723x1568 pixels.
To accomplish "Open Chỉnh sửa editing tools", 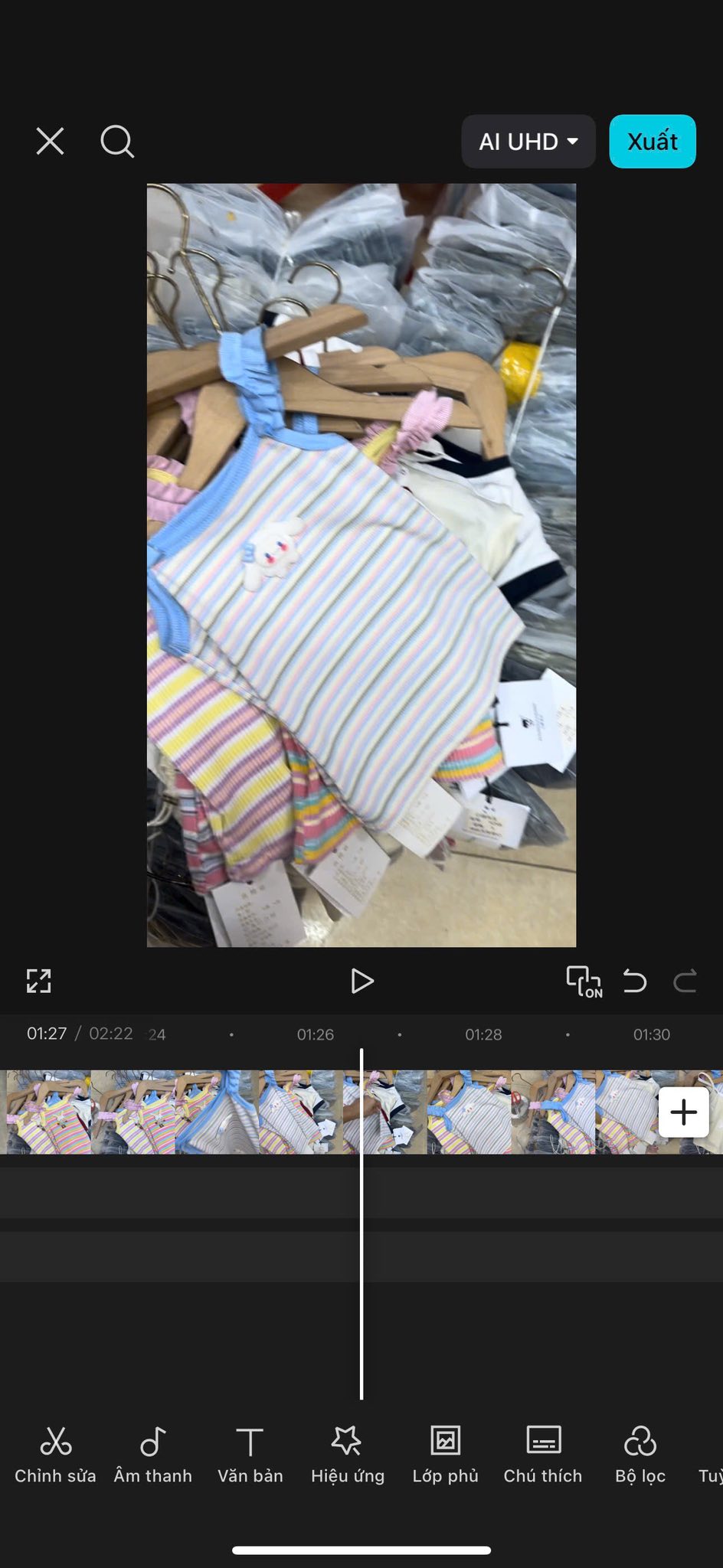I will click(55, 1455).
